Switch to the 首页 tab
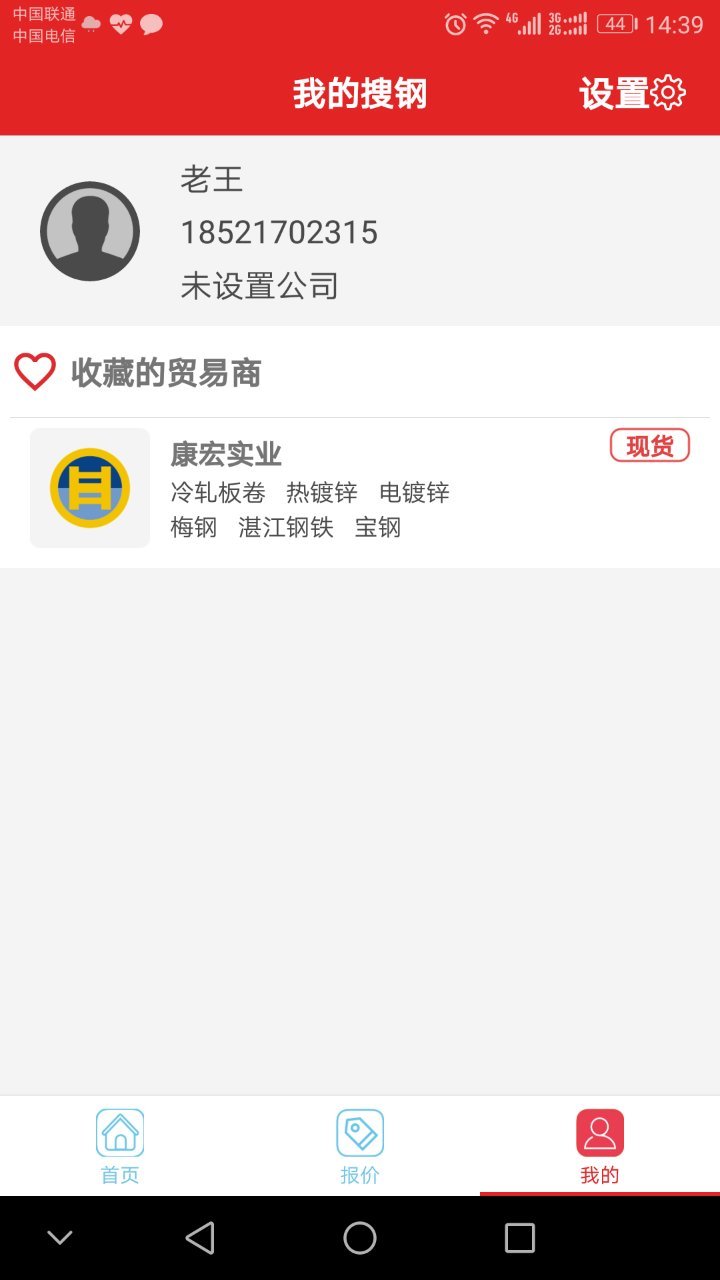Viewport: 720px width, 1280px height. point(120,1146)
